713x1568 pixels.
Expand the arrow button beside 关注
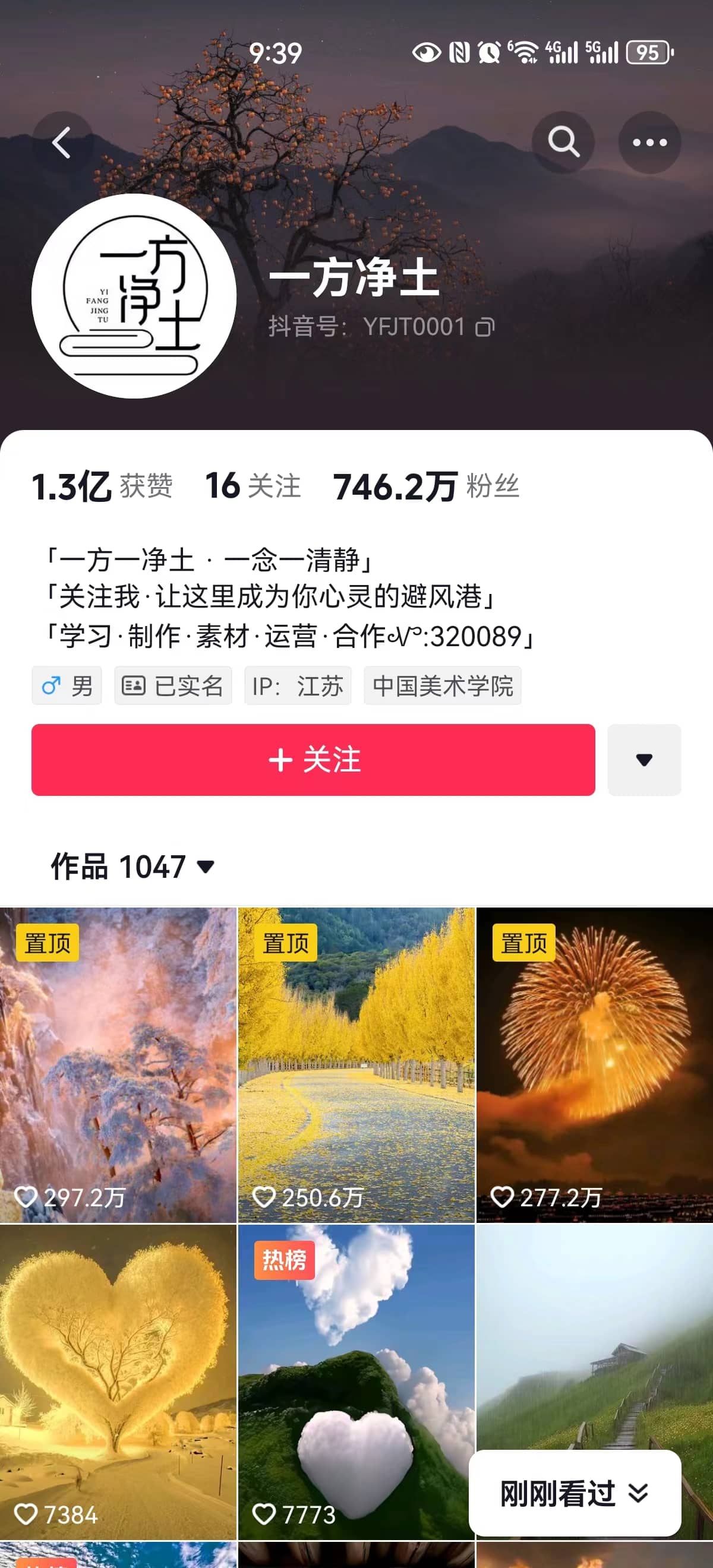coord(643,760)
